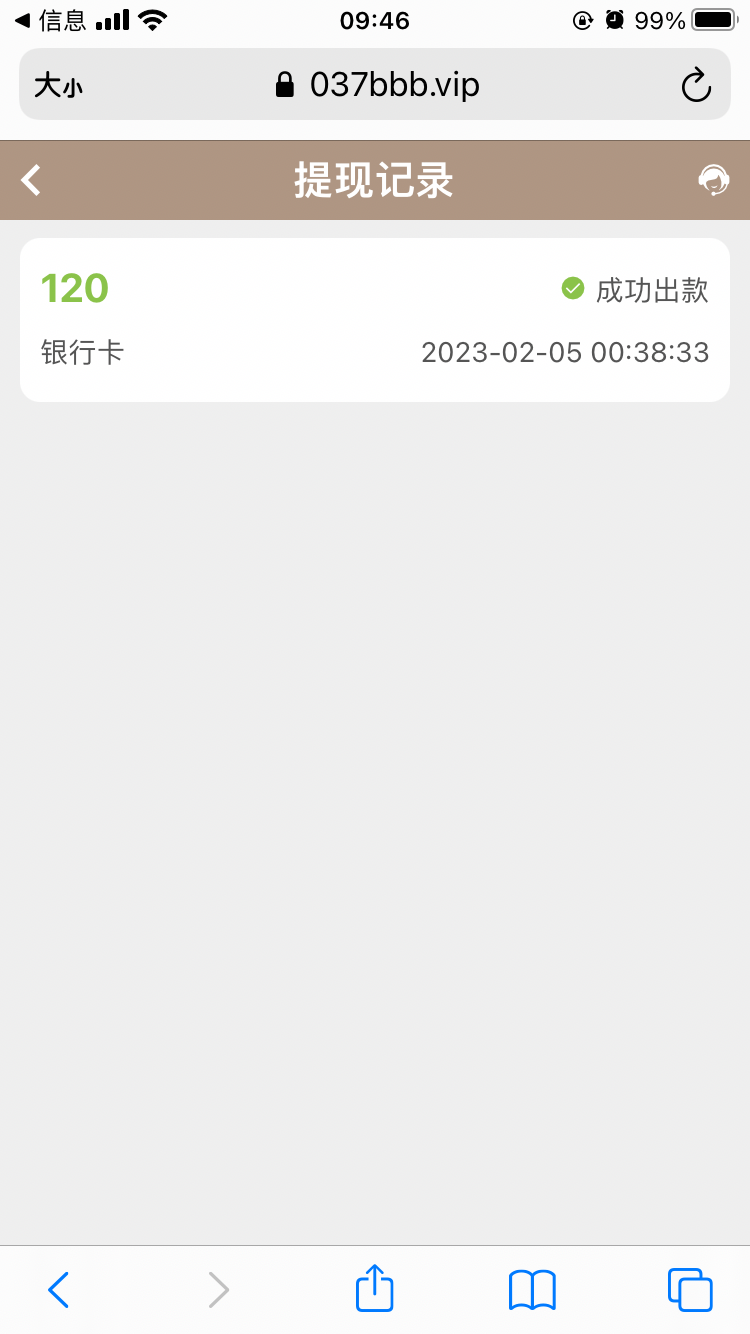The image size is (750, 1334).
Task: Share this page from Safari toolbar
Action: (375, 1288)
